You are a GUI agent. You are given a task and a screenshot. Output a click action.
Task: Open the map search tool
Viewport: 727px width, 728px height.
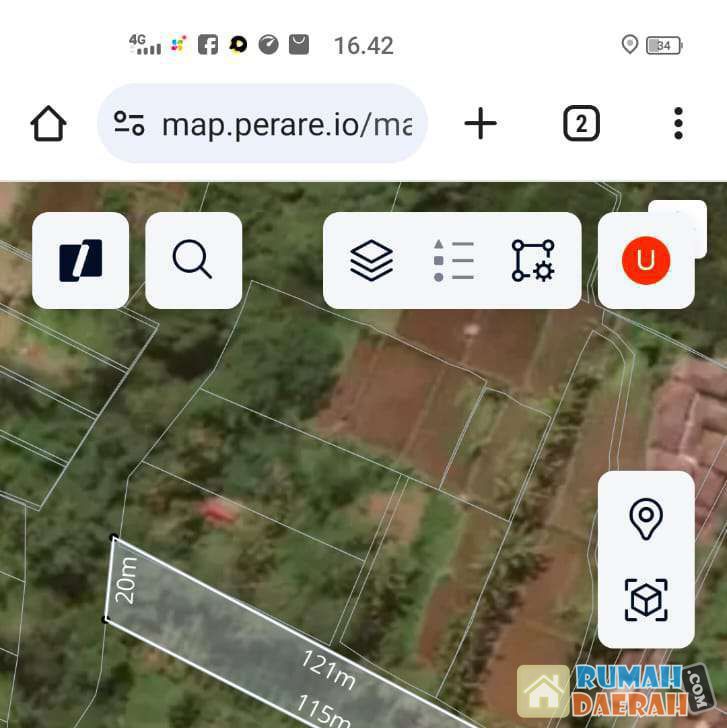193,260
